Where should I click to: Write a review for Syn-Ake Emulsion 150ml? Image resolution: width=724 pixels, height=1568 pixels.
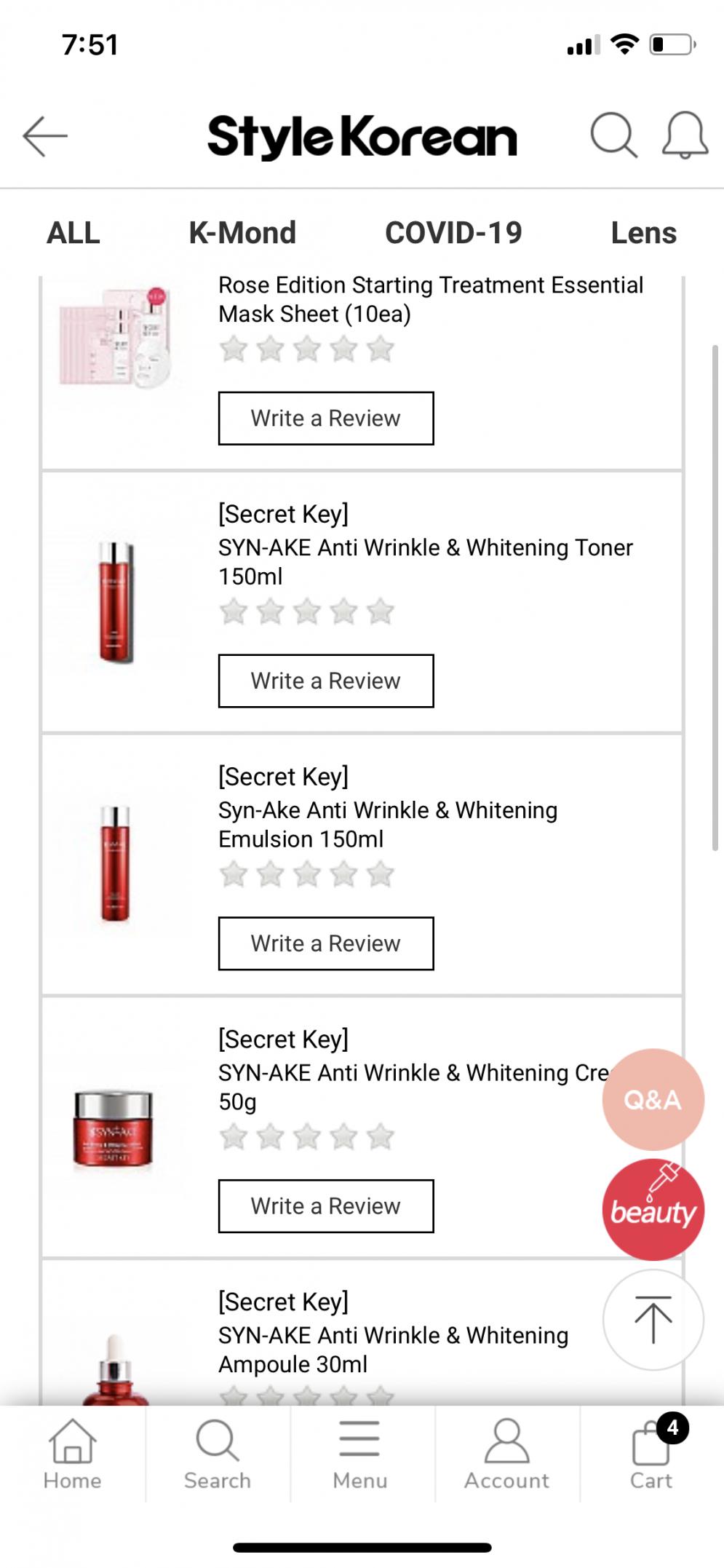(x=326, y=943)
